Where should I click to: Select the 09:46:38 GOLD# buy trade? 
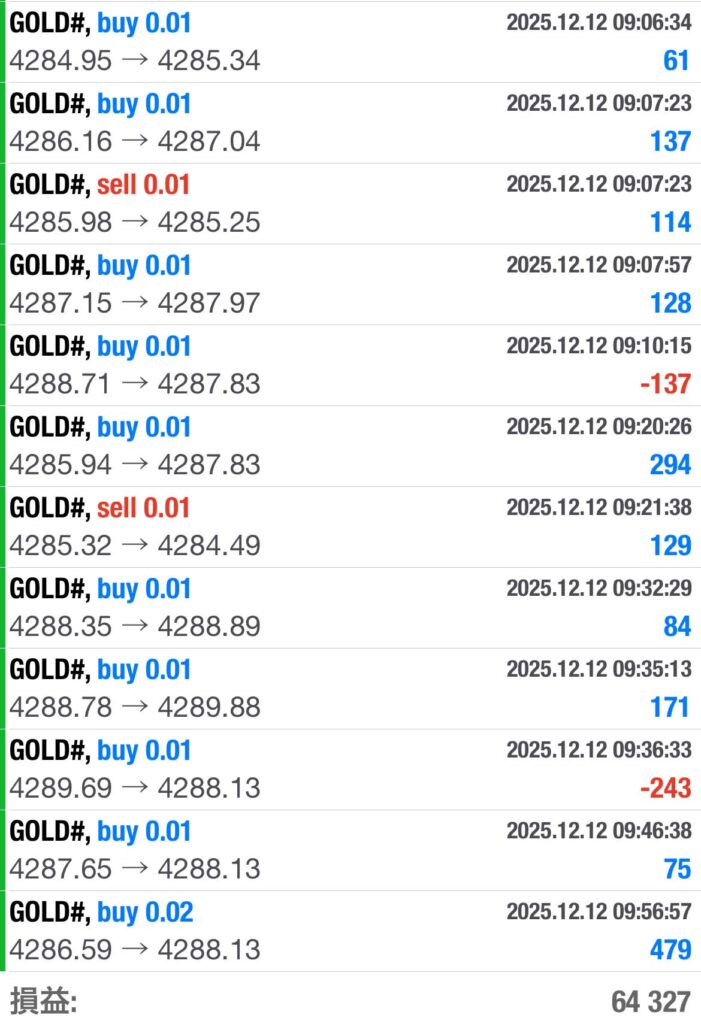[350, 852]
